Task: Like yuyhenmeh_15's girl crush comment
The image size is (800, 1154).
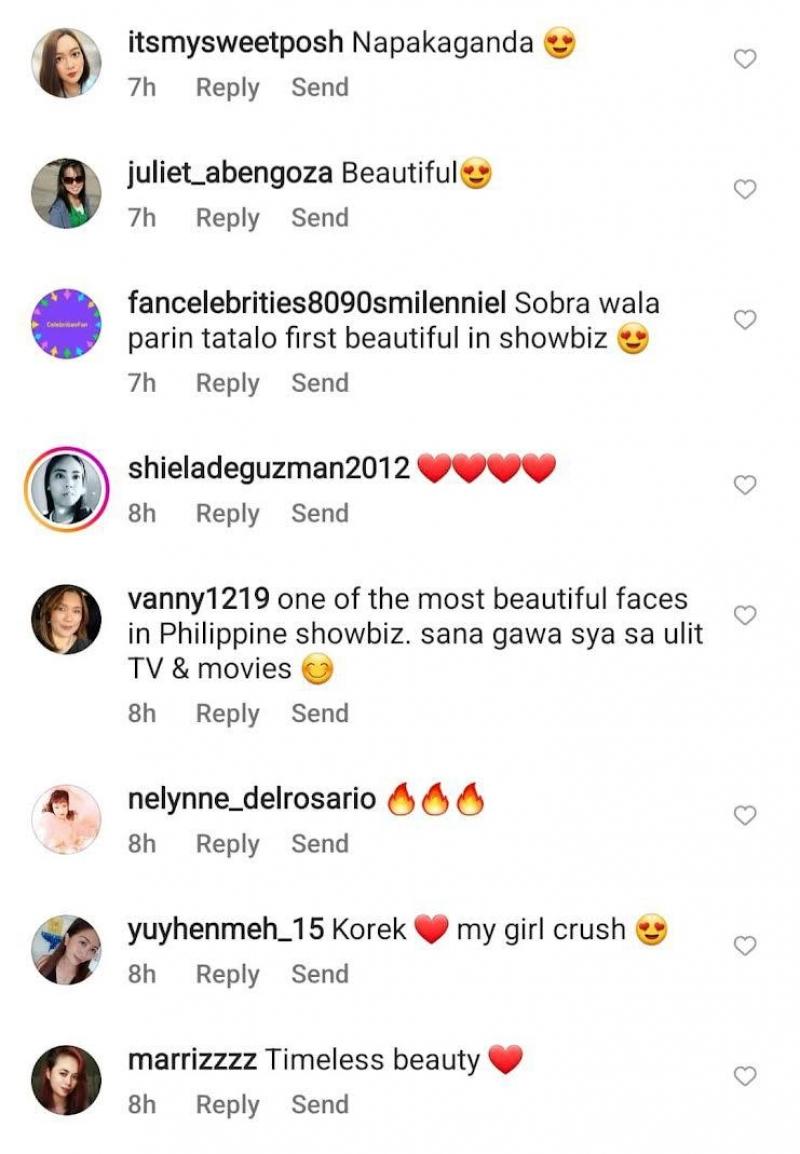Action: [x=745, y=945]
